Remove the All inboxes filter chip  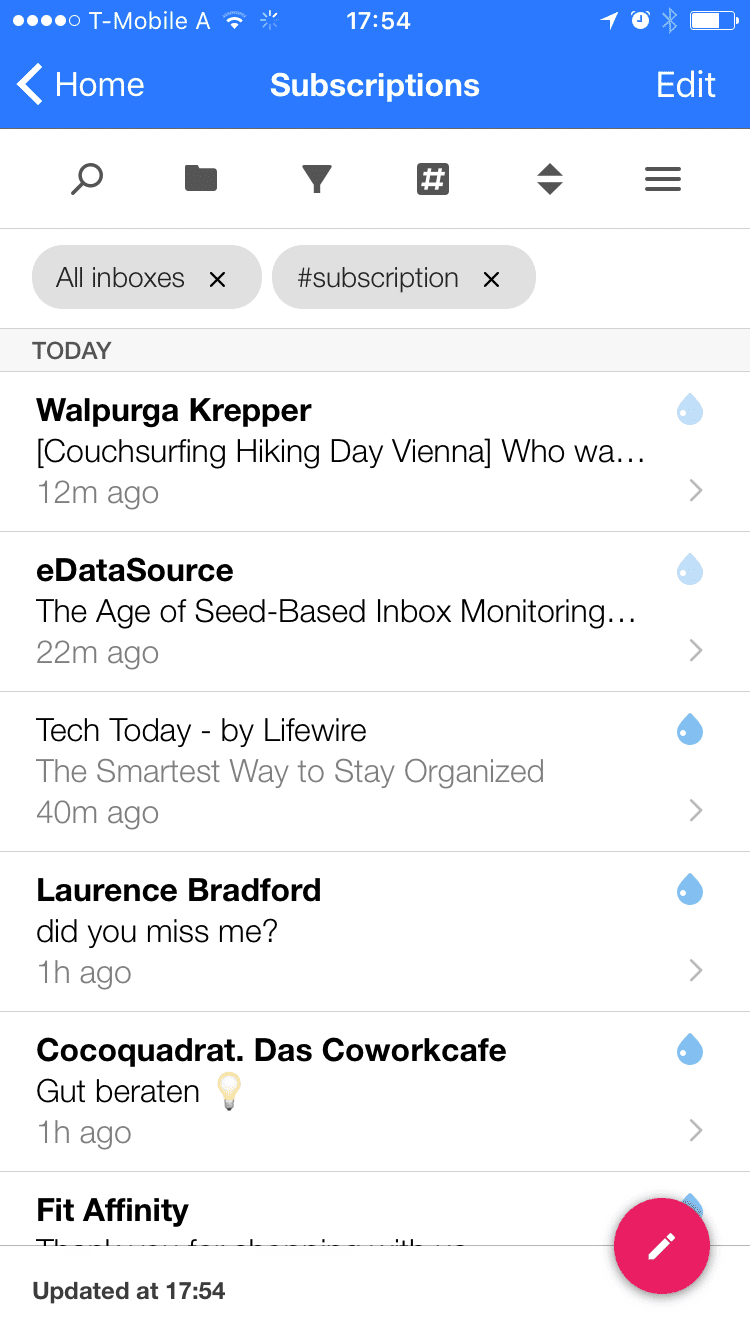point(217,279)
